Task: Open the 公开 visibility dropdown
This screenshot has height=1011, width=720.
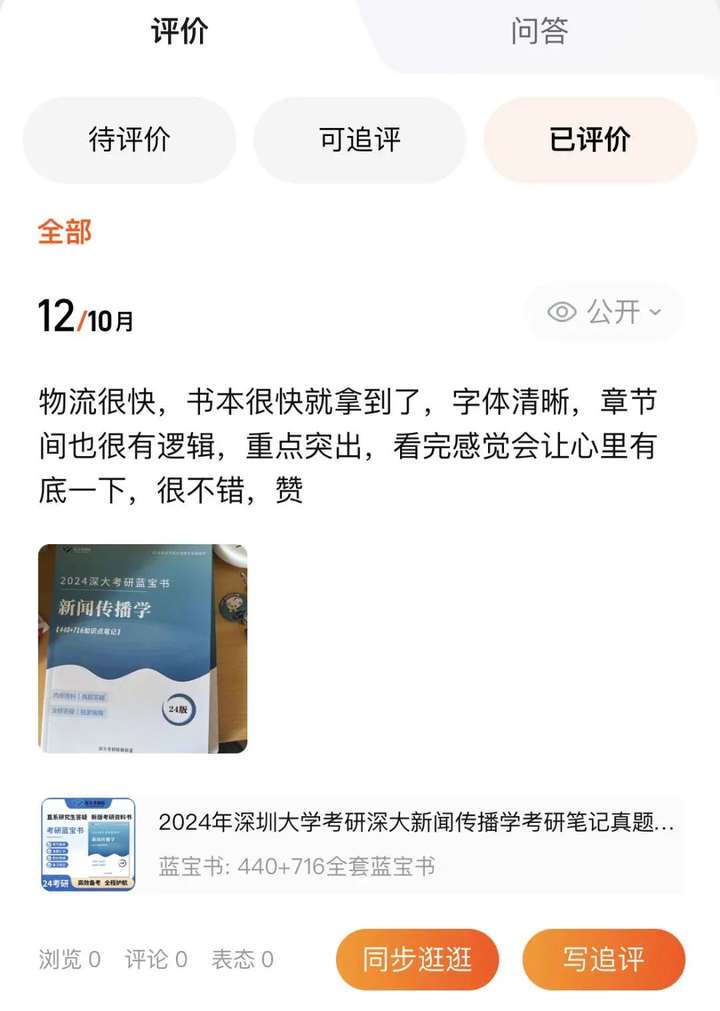Action: click(605, 312)
